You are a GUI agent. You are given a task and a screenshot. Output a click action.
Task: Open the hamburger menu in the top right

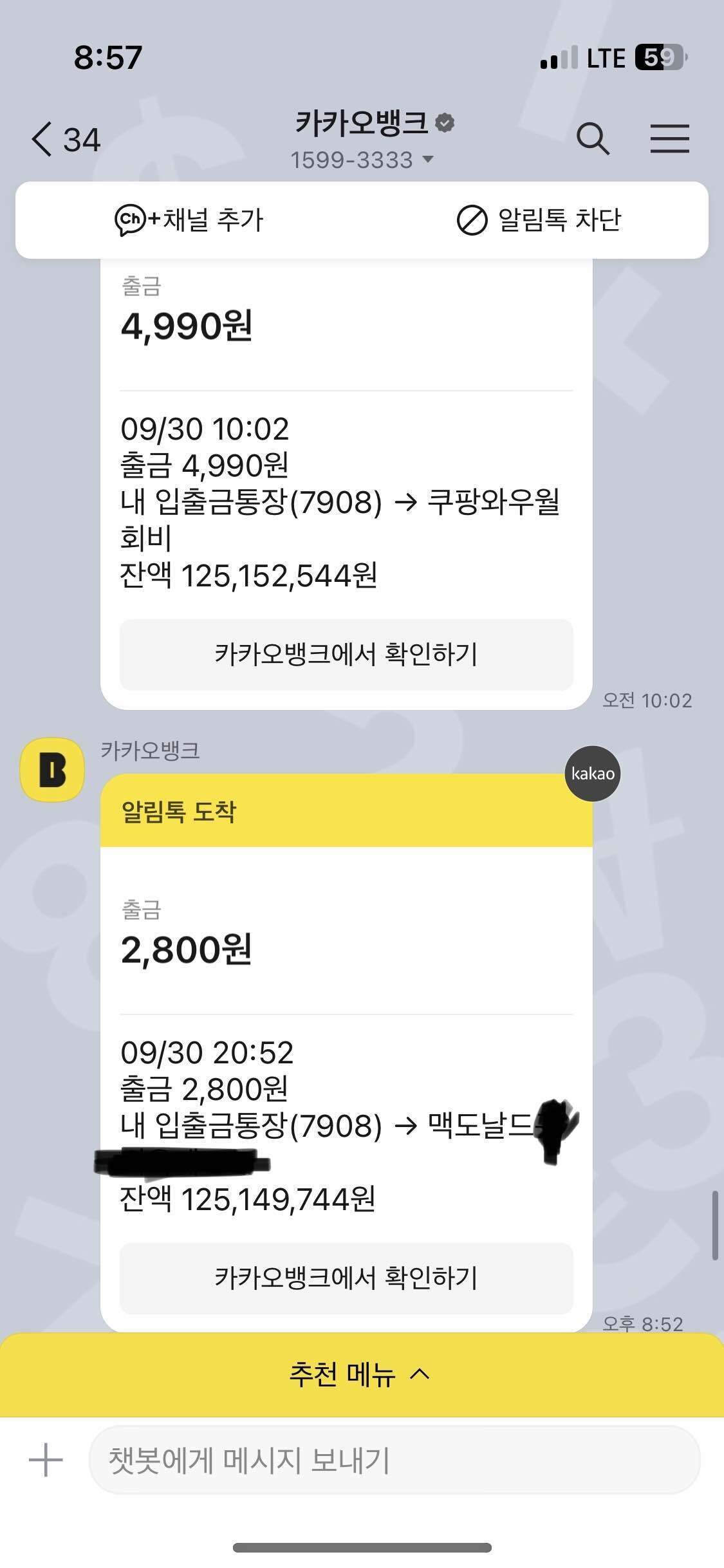[x=669, y=138]
